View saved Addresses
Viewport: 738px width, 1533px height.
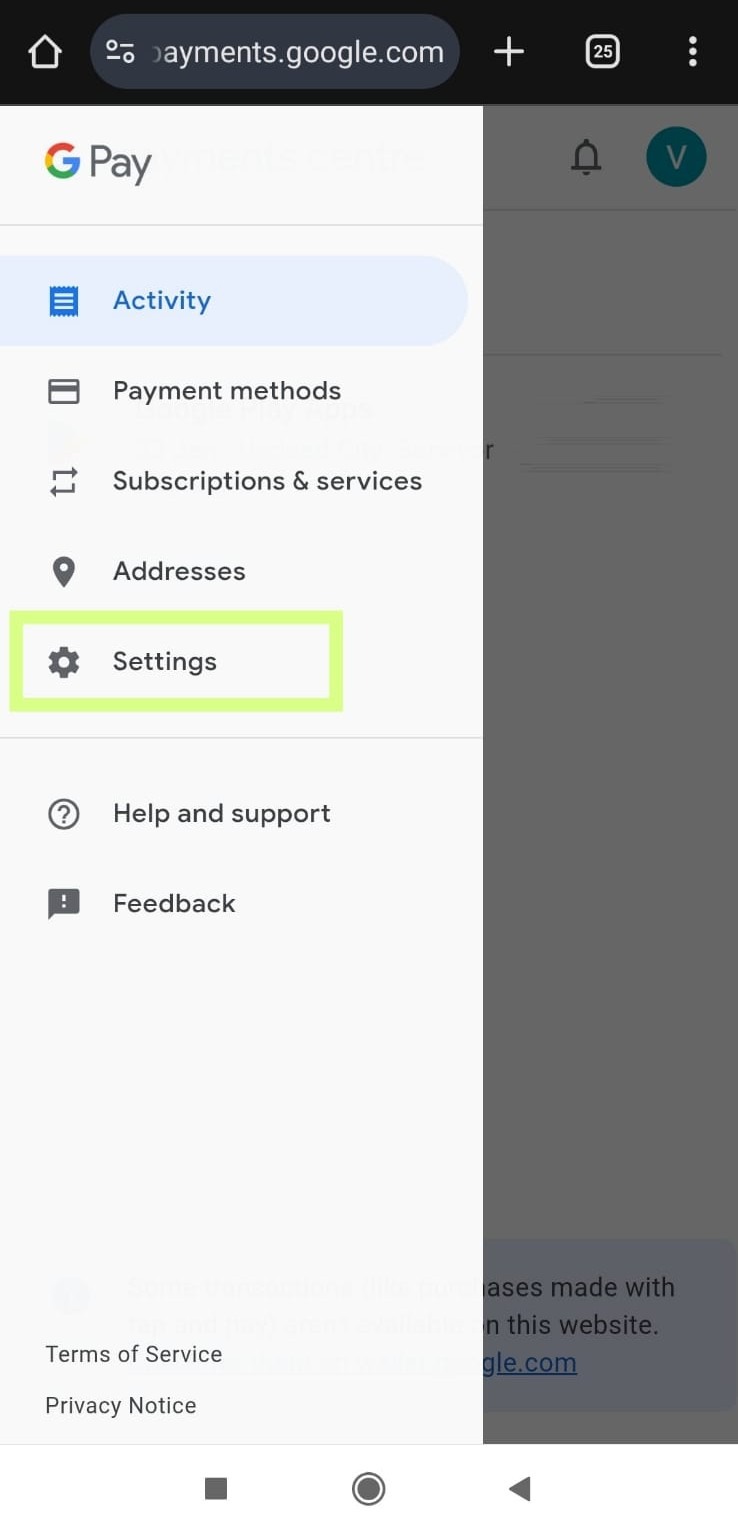click(x=178, y=571)
